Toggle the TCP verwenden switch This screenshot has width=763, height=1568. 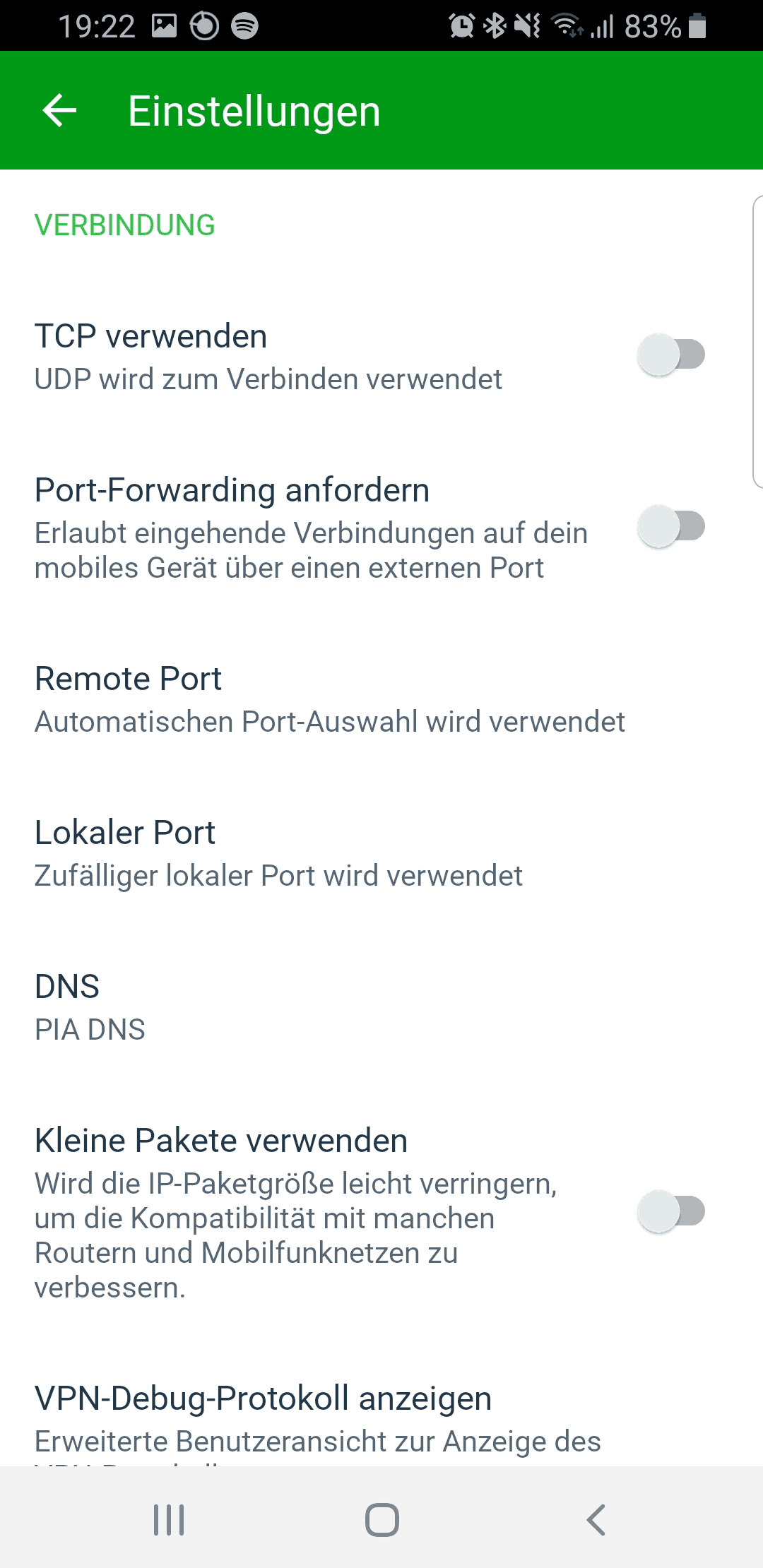(x=671, y=355)
